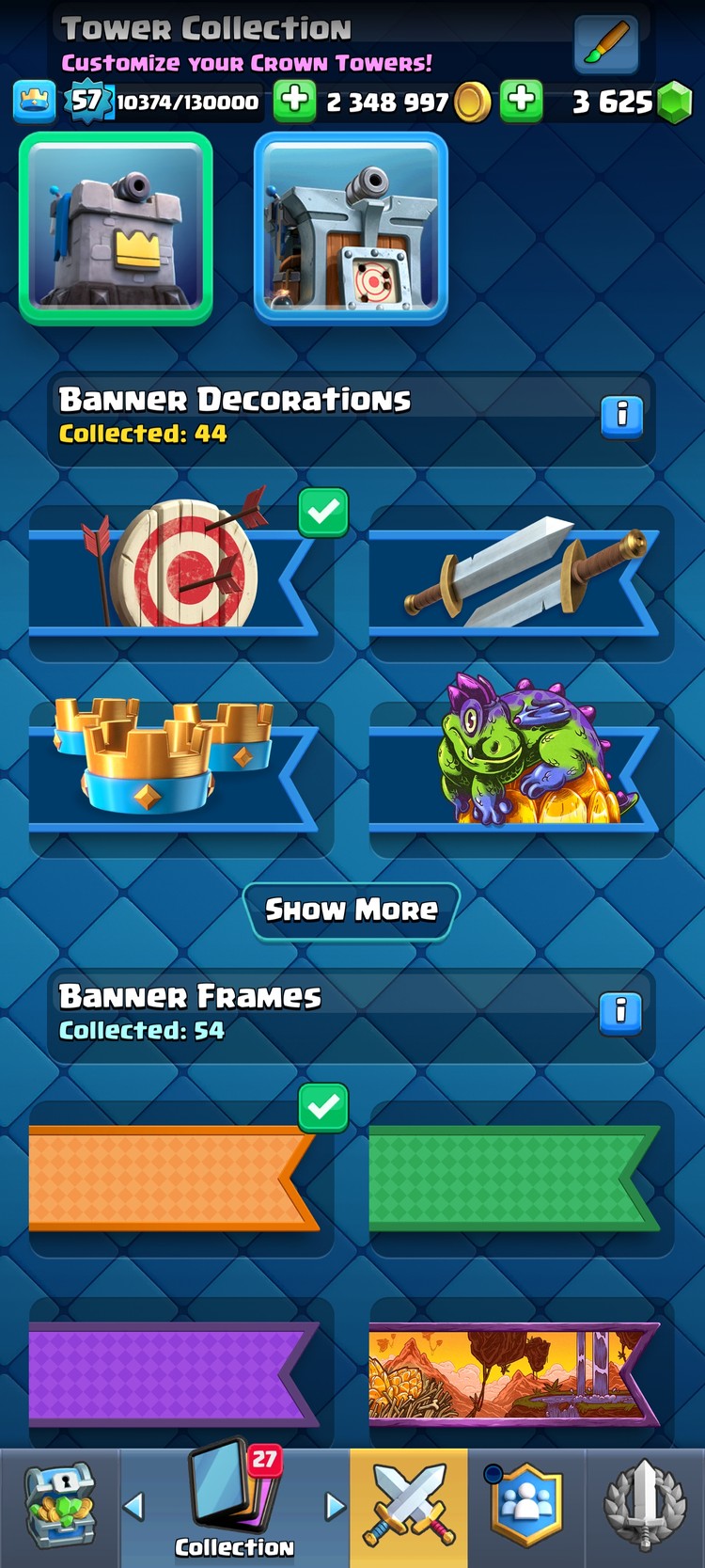Add more gold with the plus button
Image resolution: width=705 pixels, height=1568 pixels.
tap(295, 101)
